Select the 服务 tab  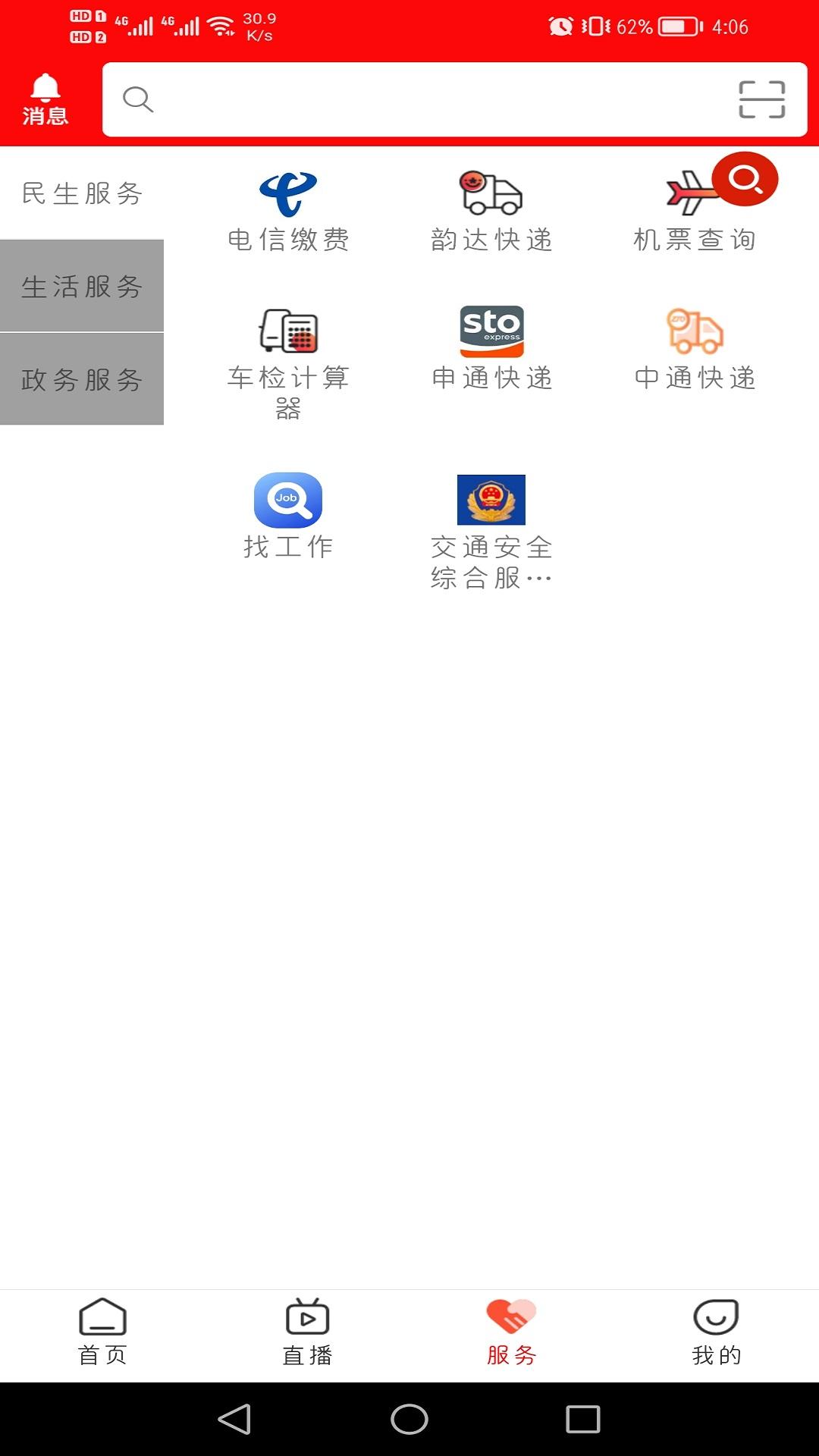pos(512,1332)
